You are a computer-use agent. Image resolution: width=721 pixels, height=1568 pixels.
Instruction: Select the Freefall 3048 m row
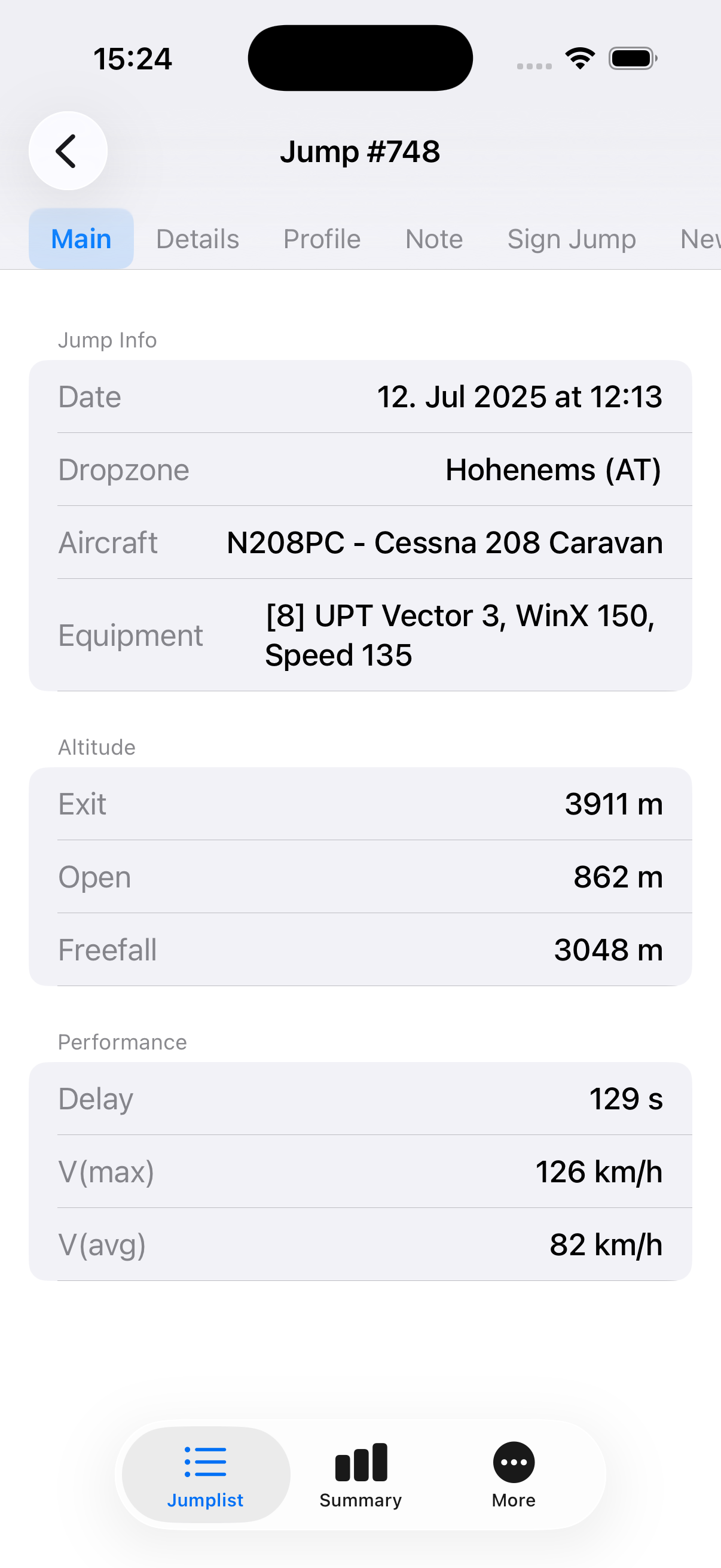[360, 949]
